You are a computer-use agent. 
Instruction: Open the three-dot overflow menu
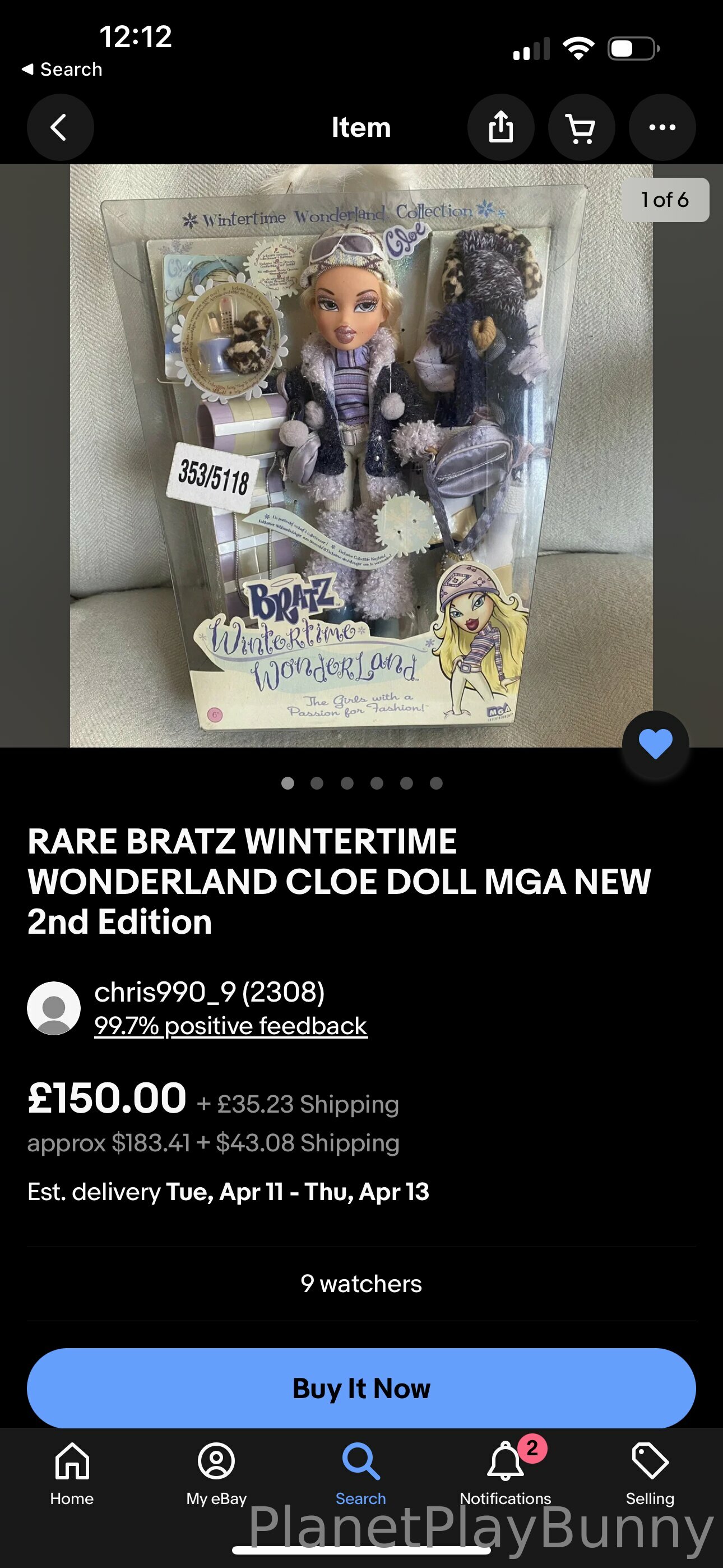coord(662,128)
